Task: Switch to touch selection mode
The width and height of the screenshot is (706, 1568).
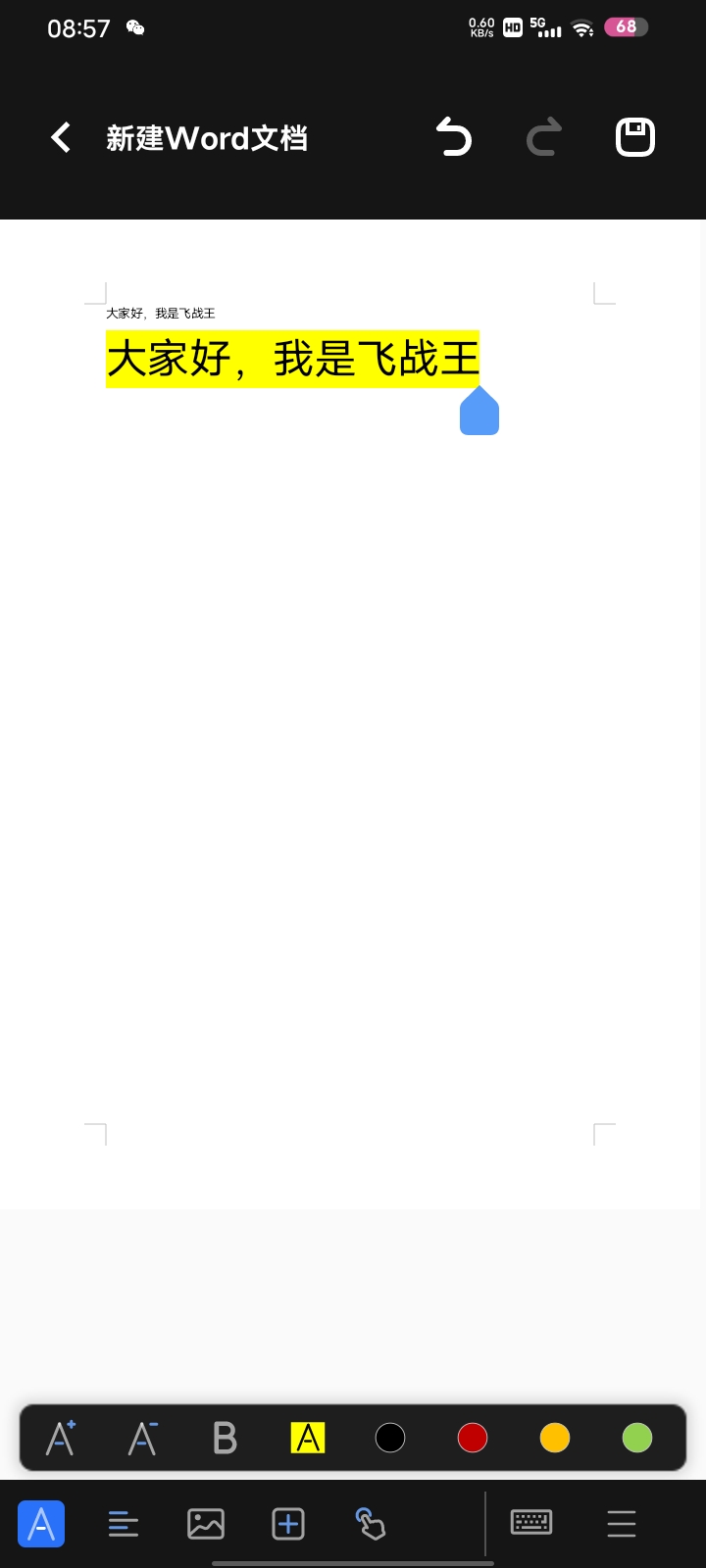Action: point(371,1524)
